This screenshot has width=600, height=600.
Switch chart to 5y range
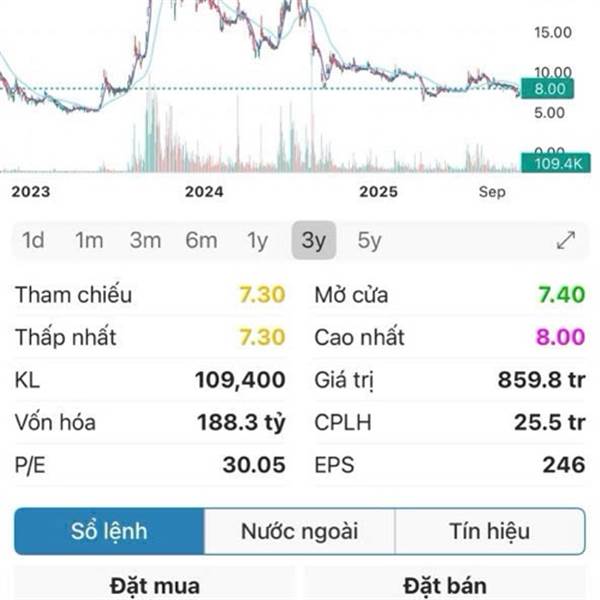pyautogui.click(x=370, y=241)
